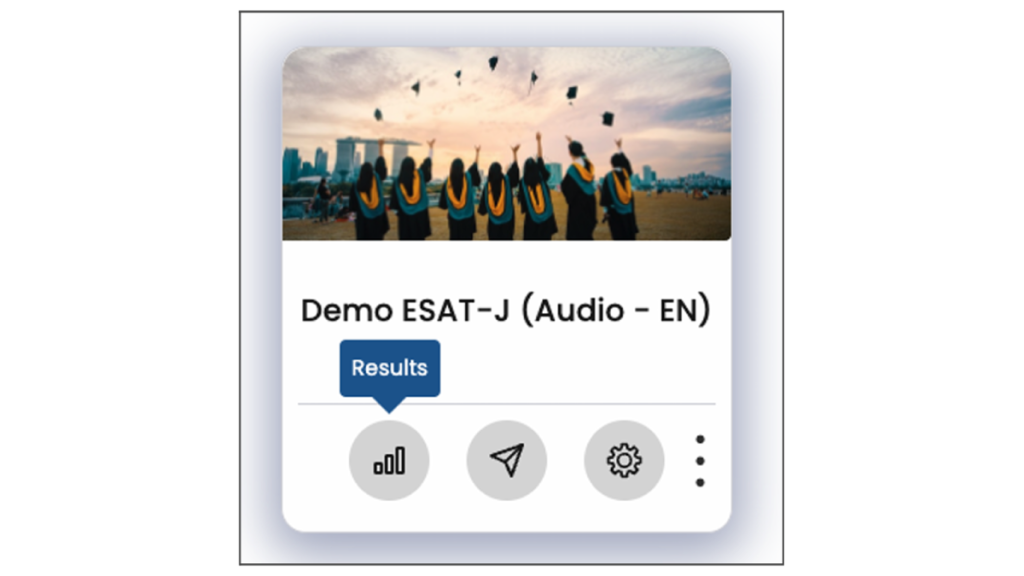Open the three-dot overflow menu
The image size is (1024, 576).
[x=700, y=461]
